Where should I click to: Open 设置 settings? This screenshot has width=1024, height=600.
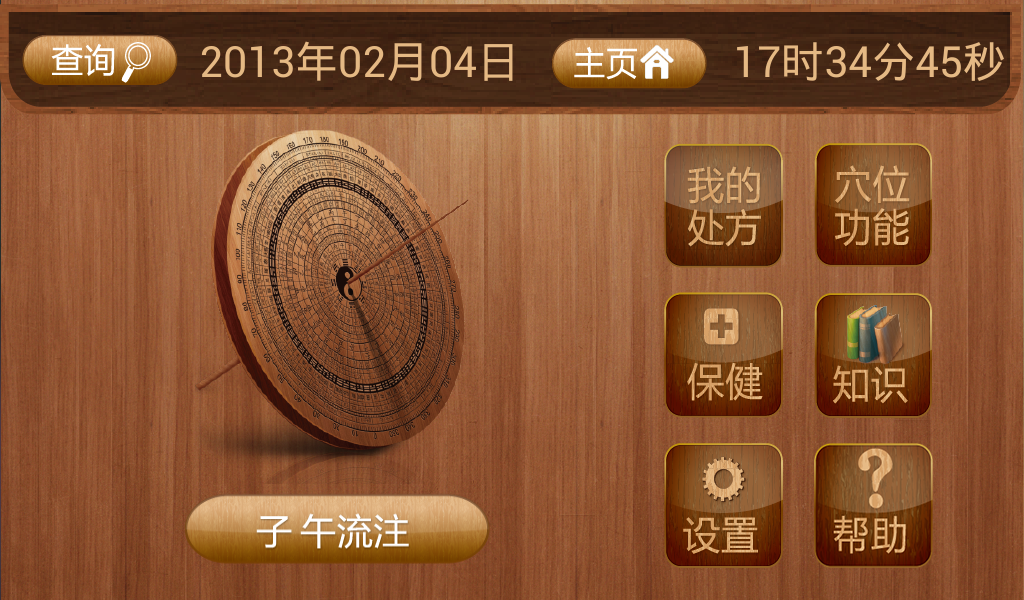(724, 505)
